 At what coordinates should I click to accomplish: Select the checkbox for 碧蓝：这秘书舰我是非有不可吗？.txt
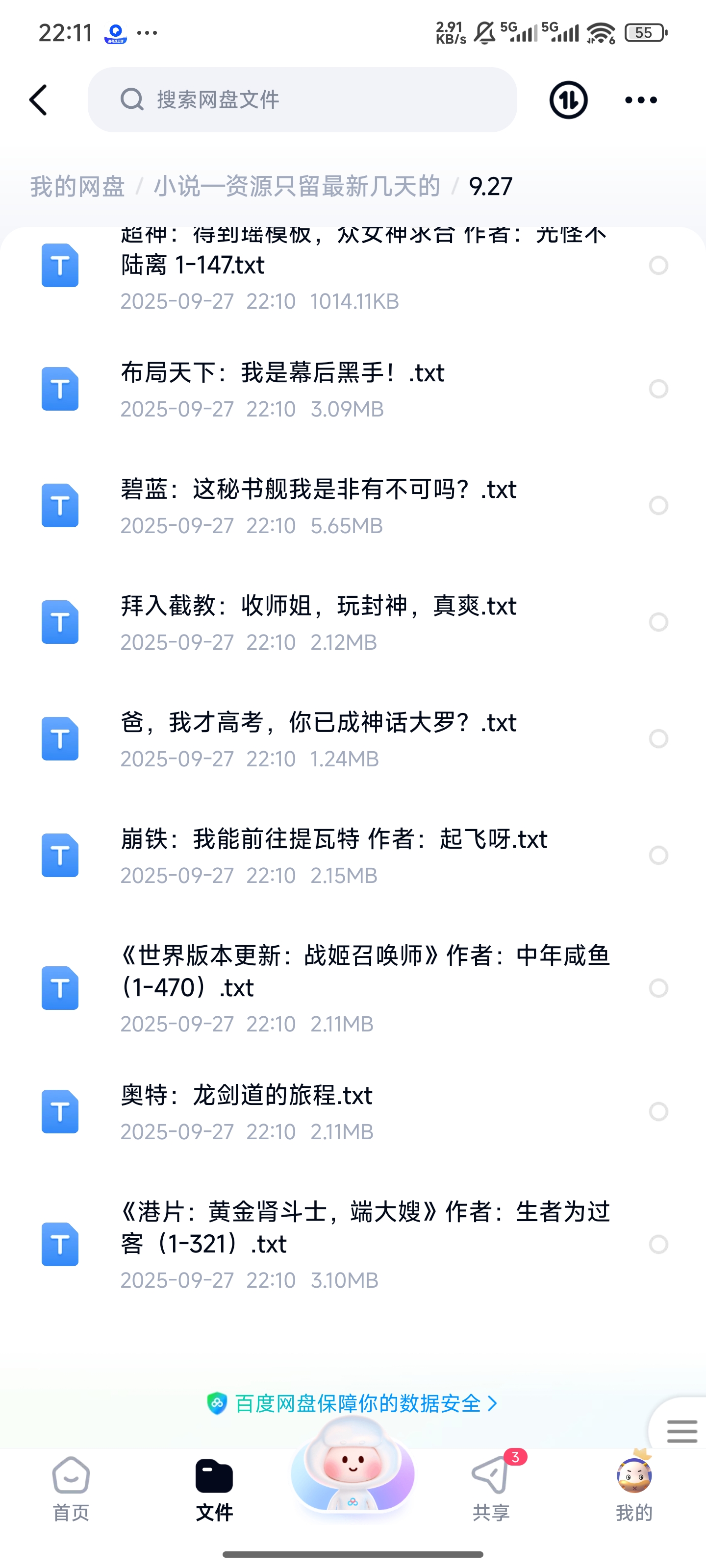coord(658,505)
